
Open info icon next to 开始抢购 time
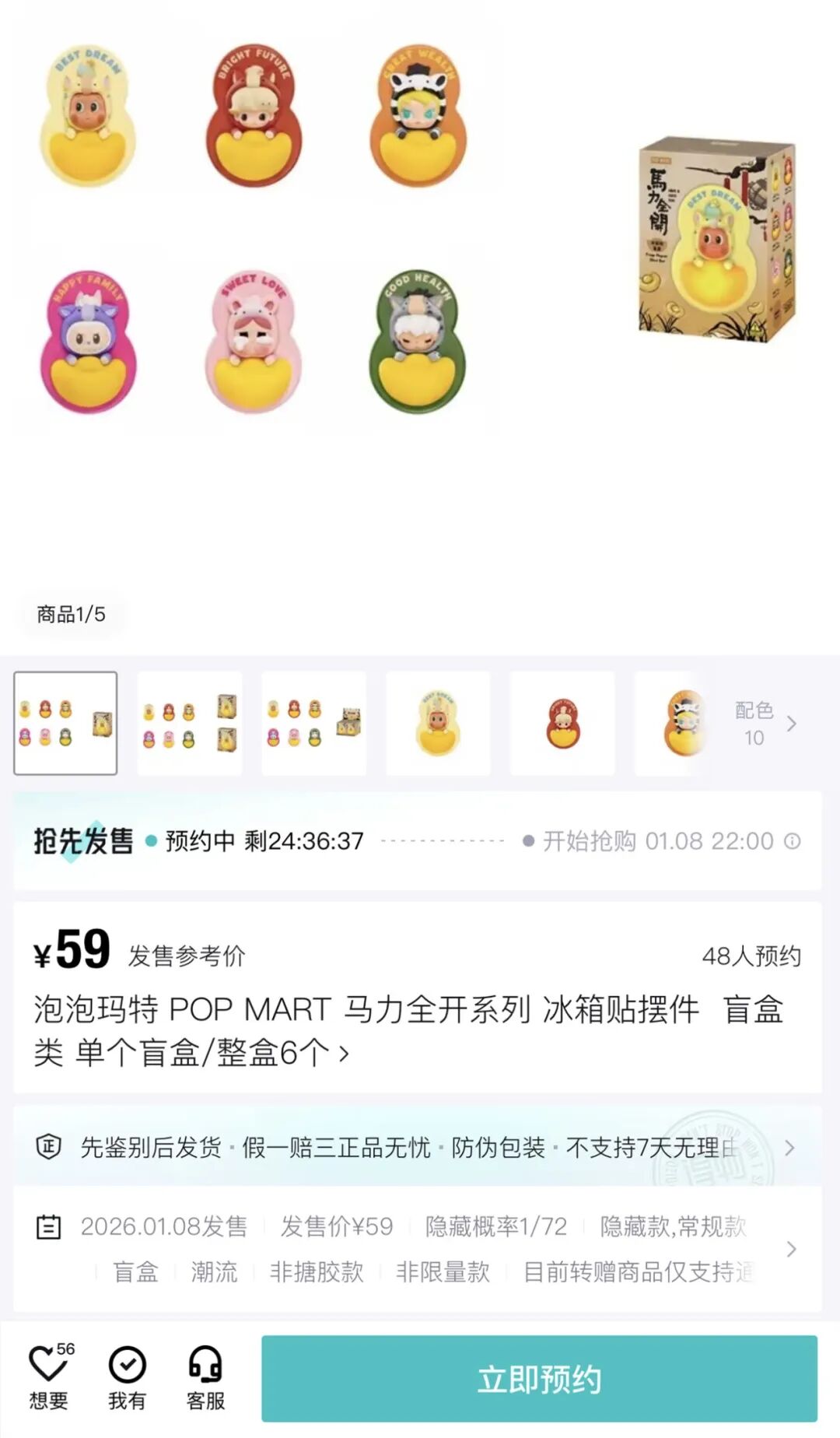(x=792, y=841)
